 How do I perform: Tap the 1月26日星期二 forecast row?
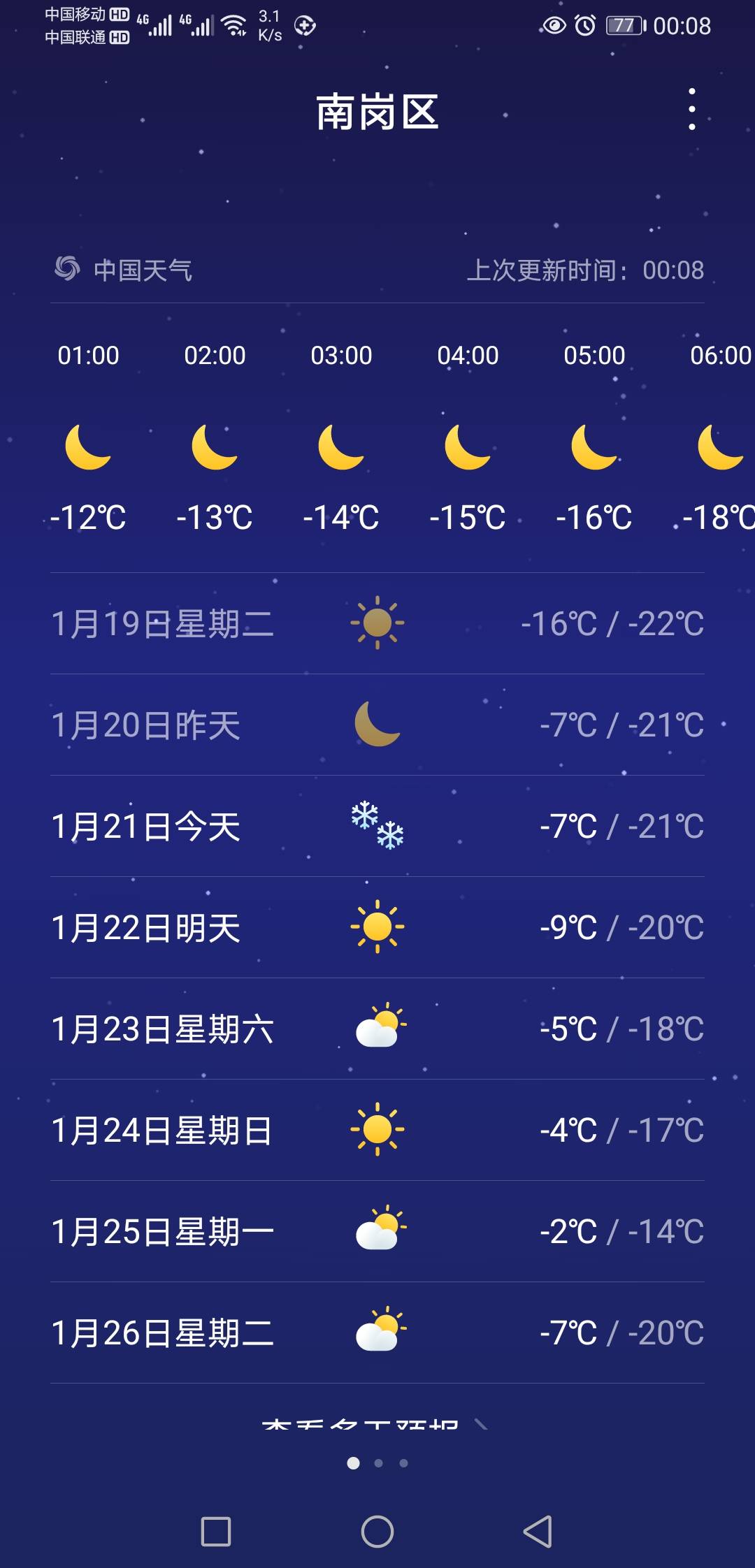377,1333
